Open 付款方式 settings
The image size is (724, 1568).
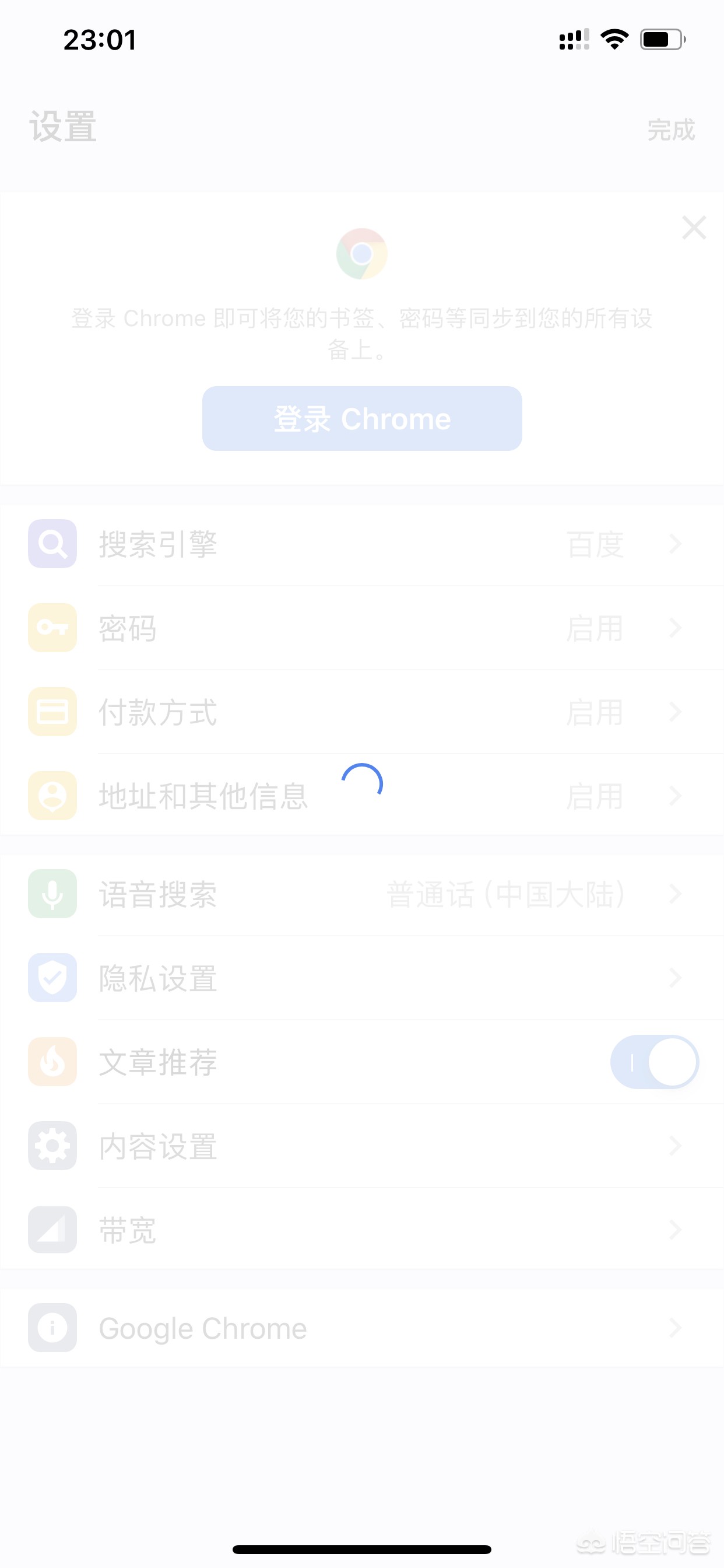tap(362, 712)
